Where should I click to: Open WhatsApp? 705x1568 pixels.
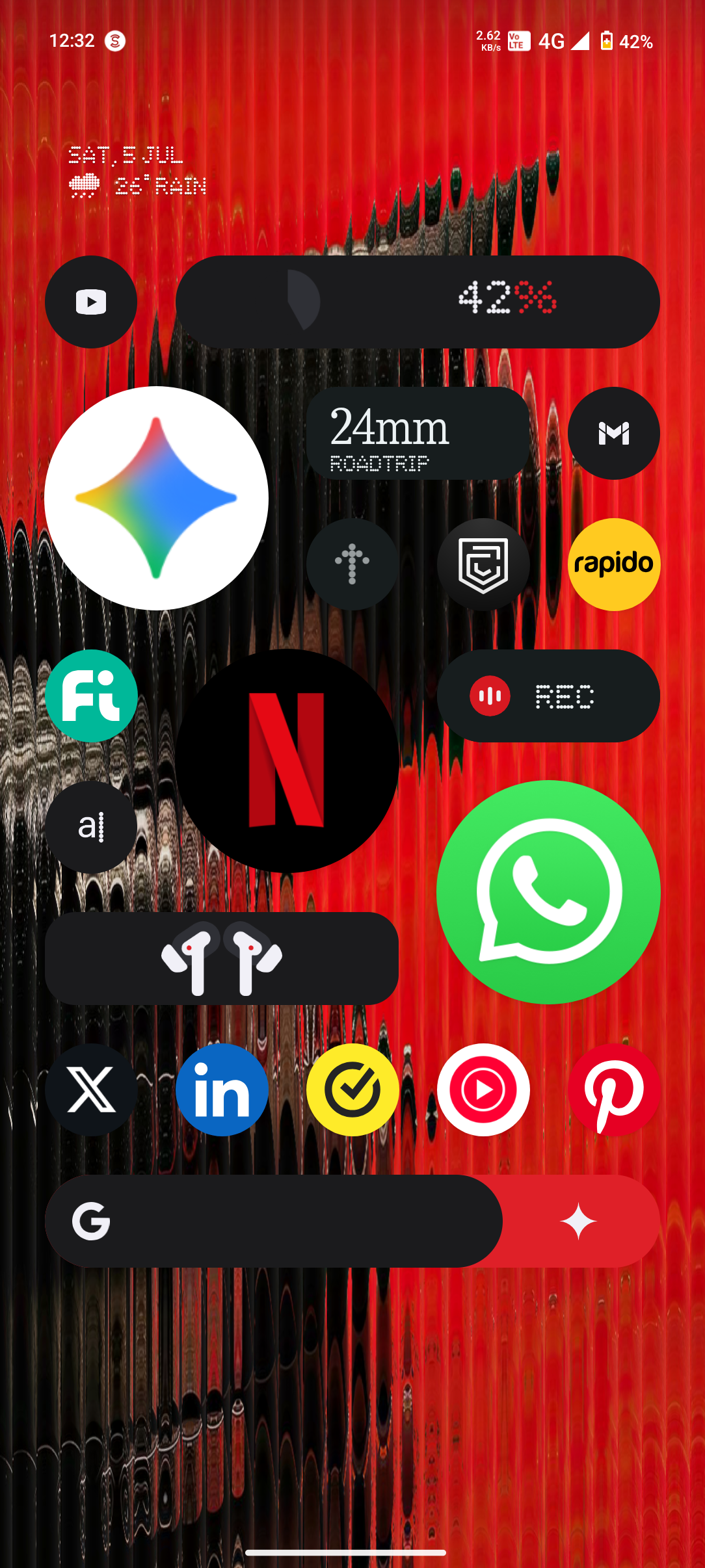[x=548, y=892]
